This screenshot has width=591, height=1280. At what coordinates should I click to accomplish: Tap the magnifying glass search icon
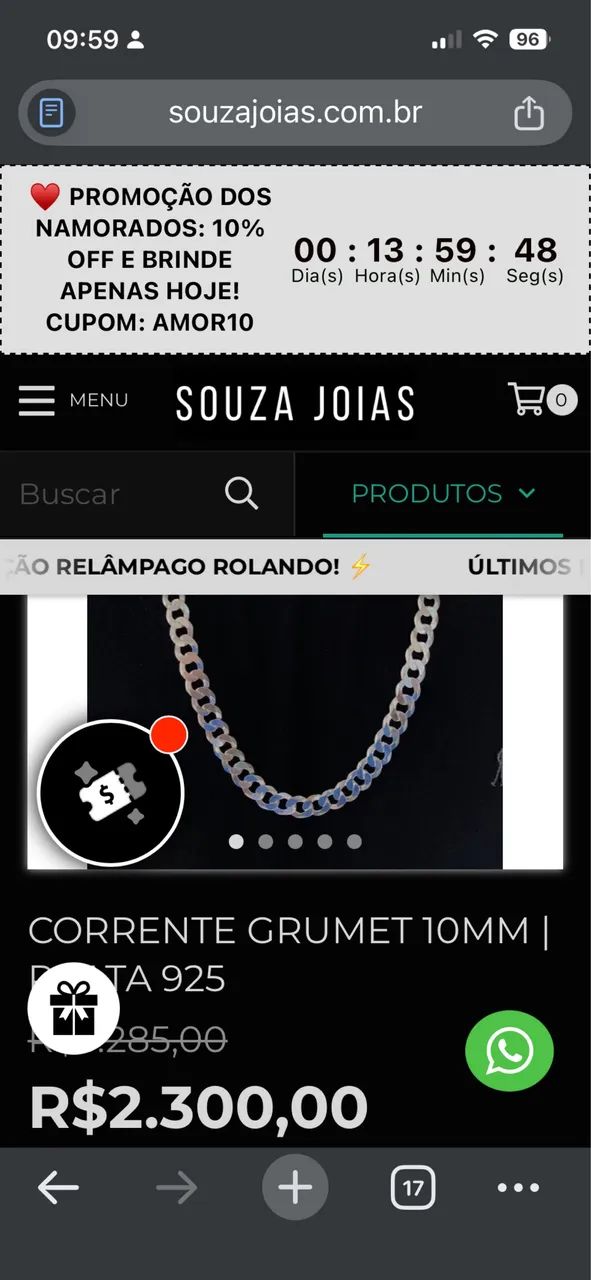(x=241, y=493)
